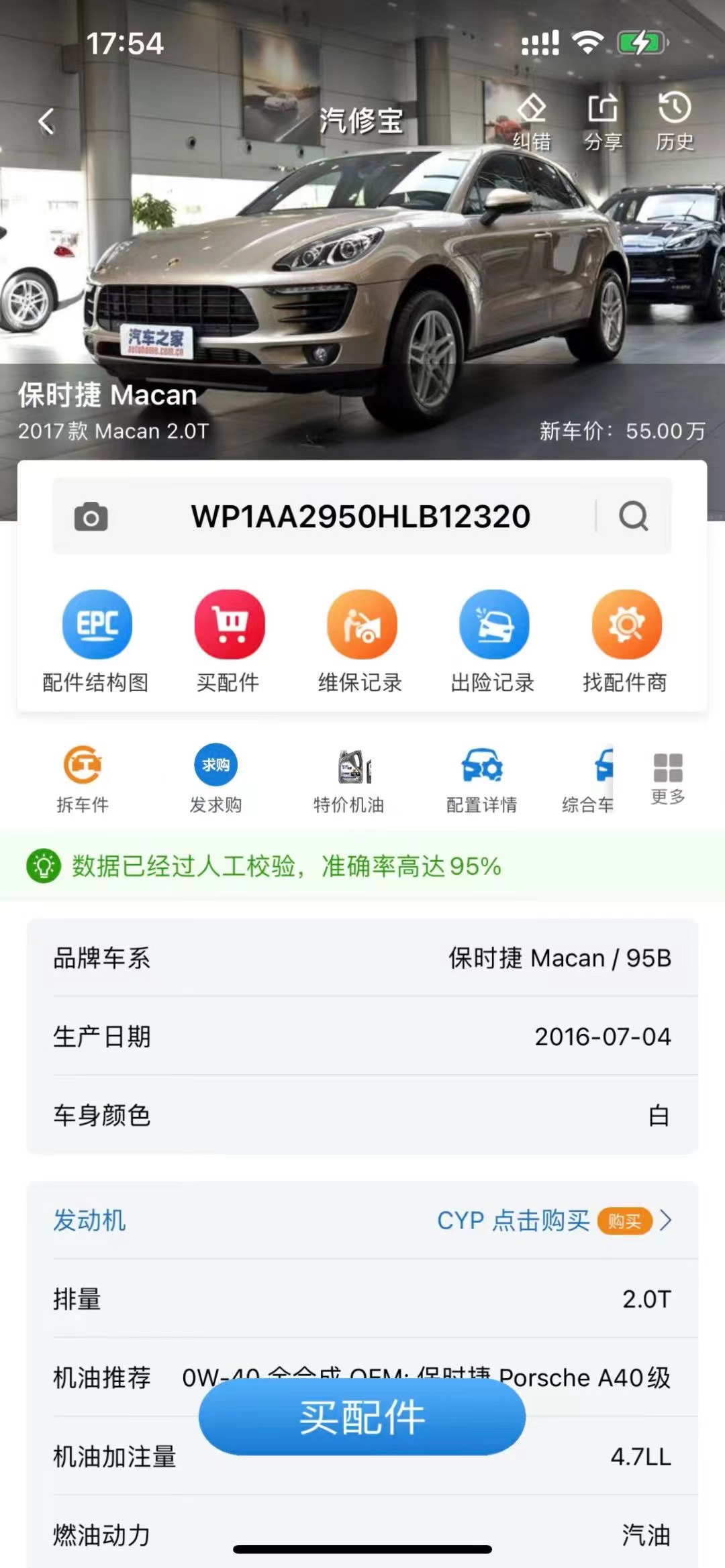Open 历史 lookup history
Image resolution: width=725 pixels, height=1568 pixels.
(x=675, y=121)
